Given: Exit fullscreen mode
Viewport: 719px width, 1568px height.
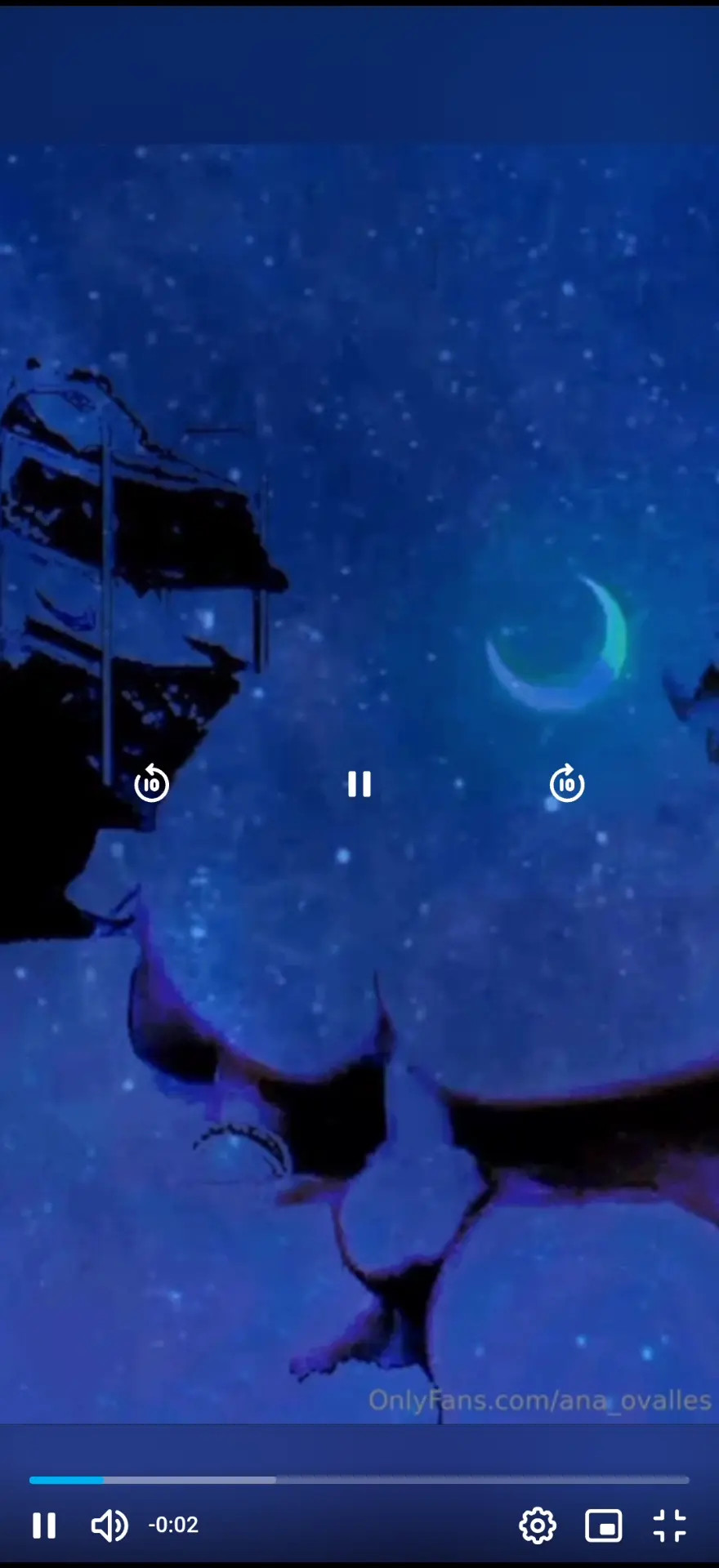Looking at the screenshot, I should coord(670,1525).
